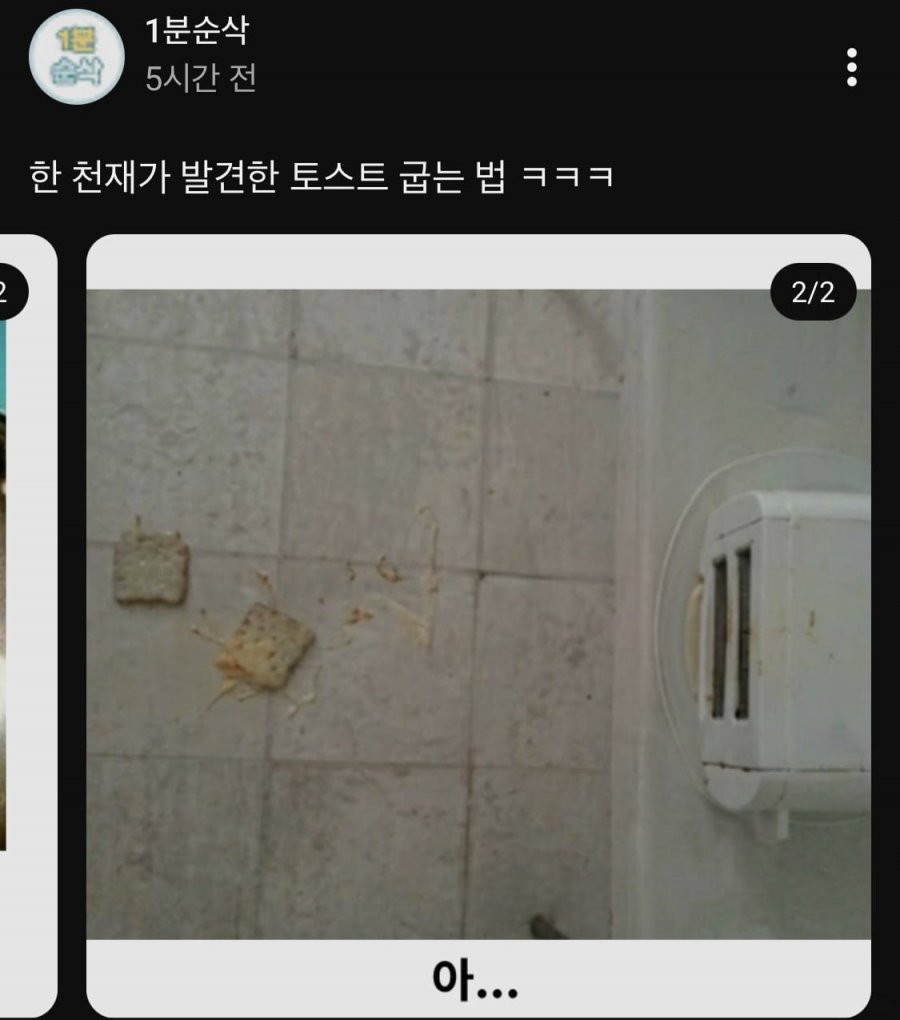Open the 1분순삭 channel name

(x=197, y=31)
